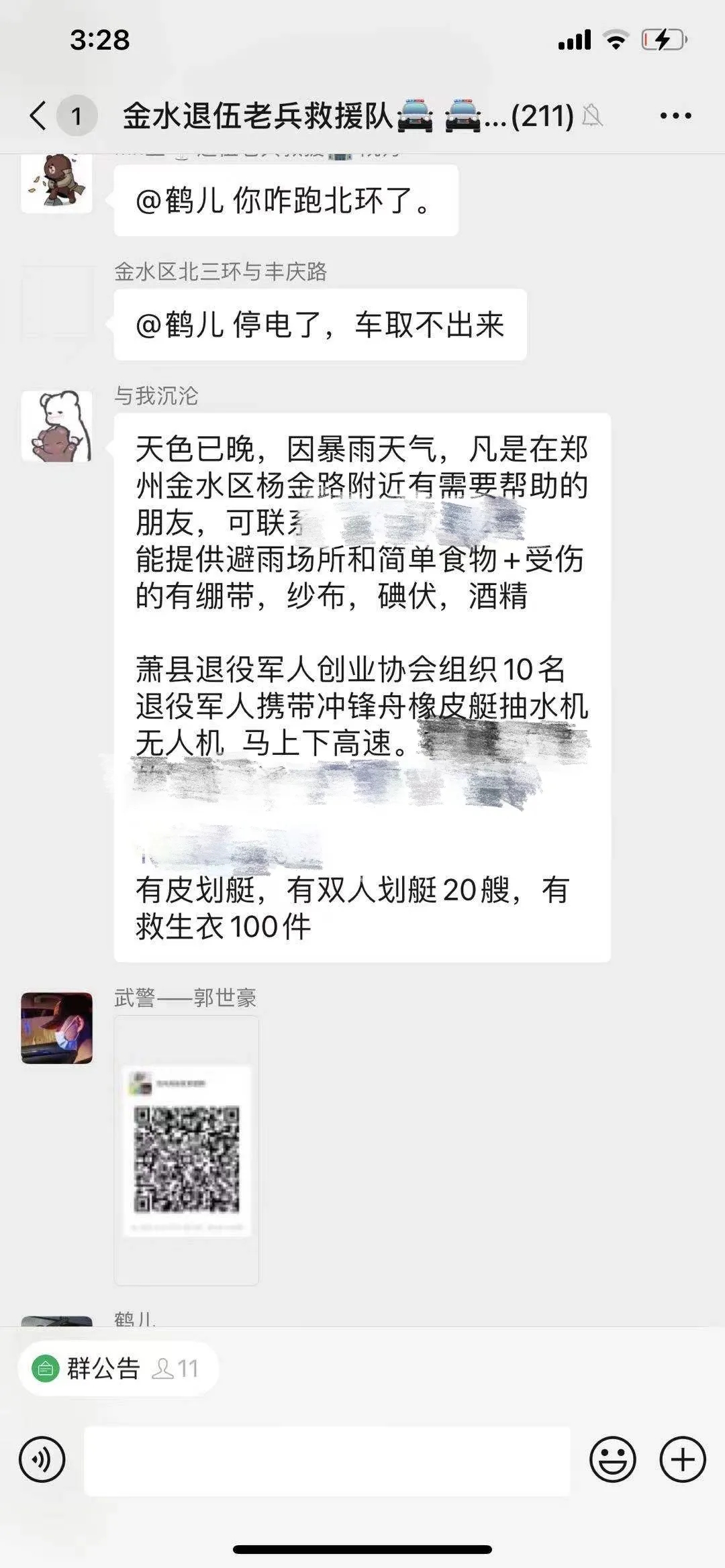Open the QR code image from 武警——郭世豪

pyautogui.click(x=187, y=1150)
